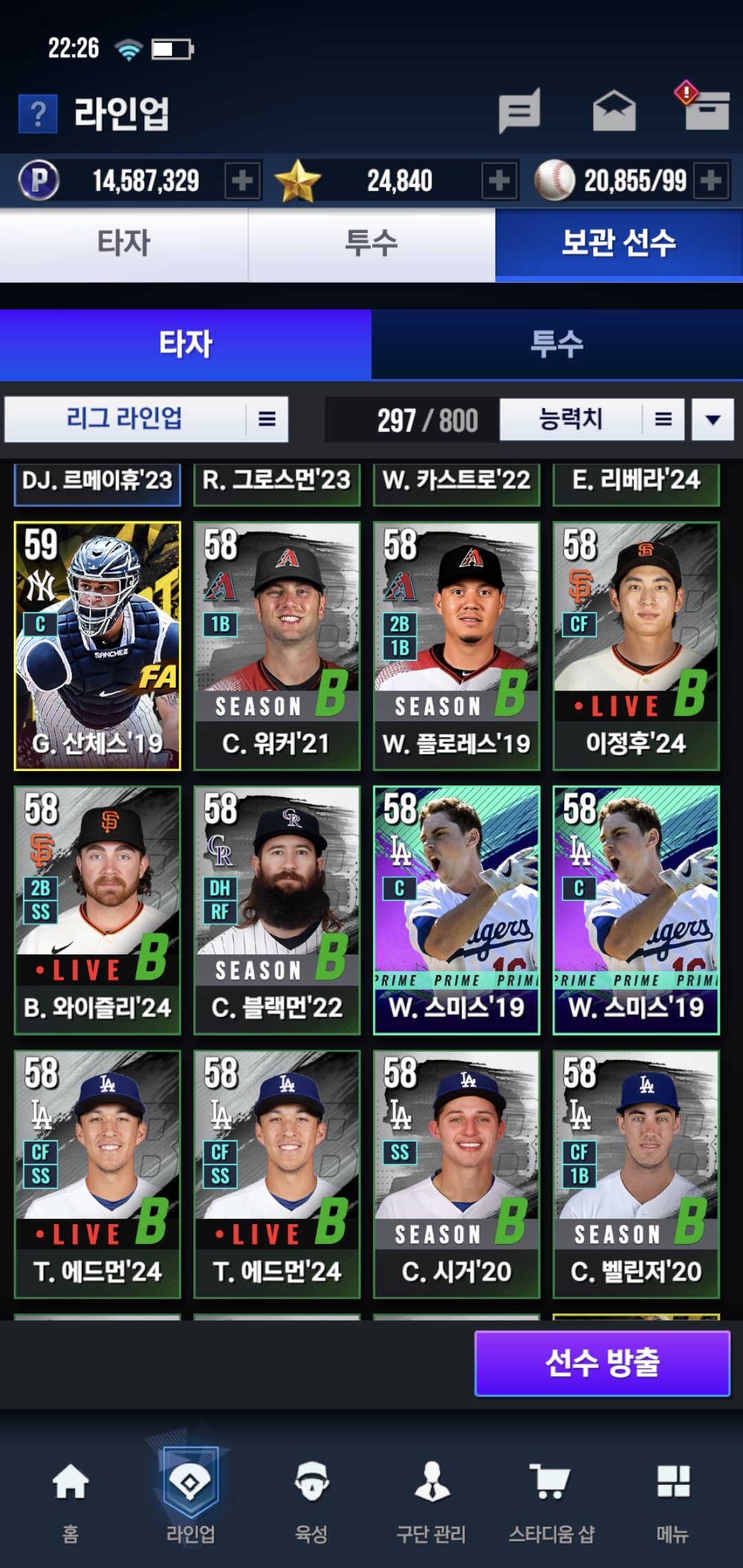Open the mail inbox icon

(614, 111)
